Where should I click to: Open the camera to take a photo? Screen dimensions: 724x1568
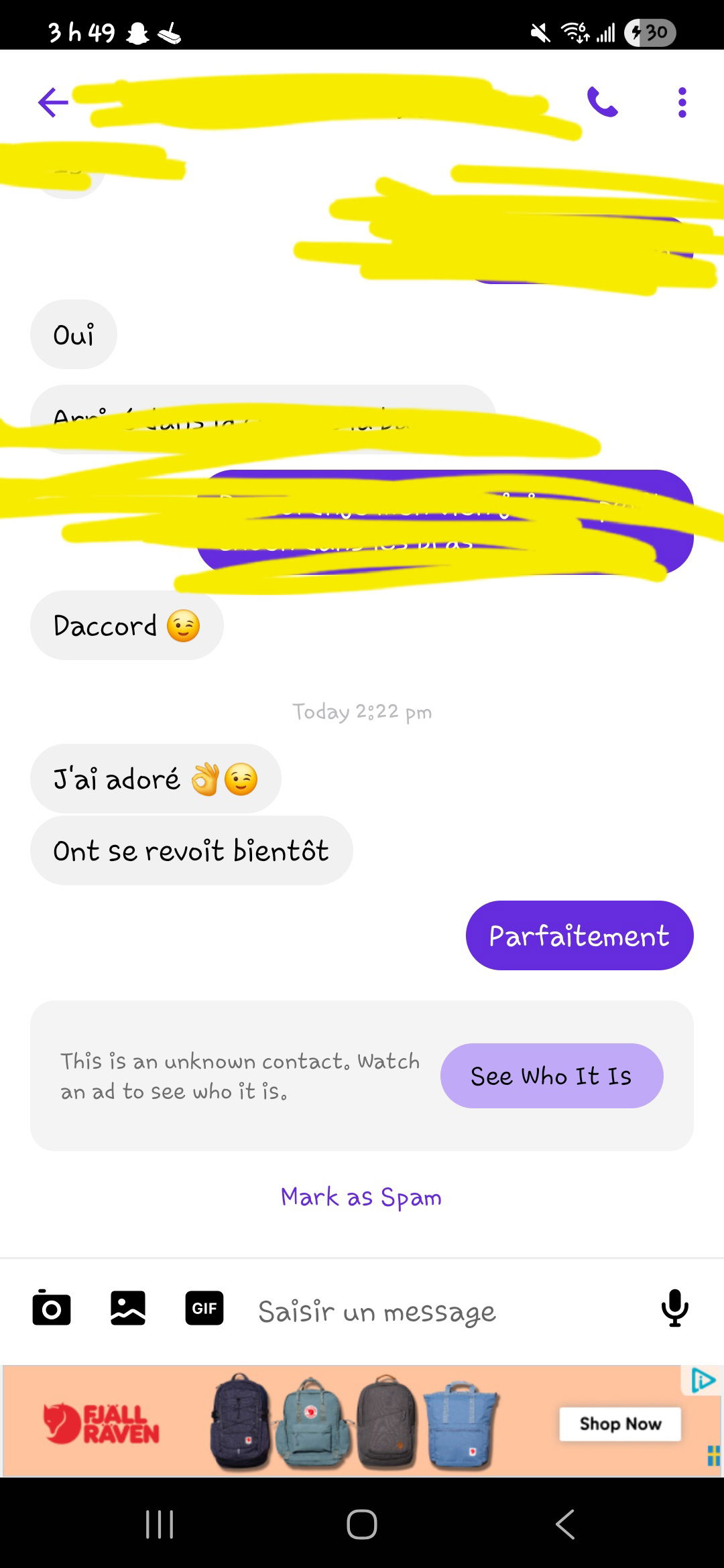pos(52,1308)
